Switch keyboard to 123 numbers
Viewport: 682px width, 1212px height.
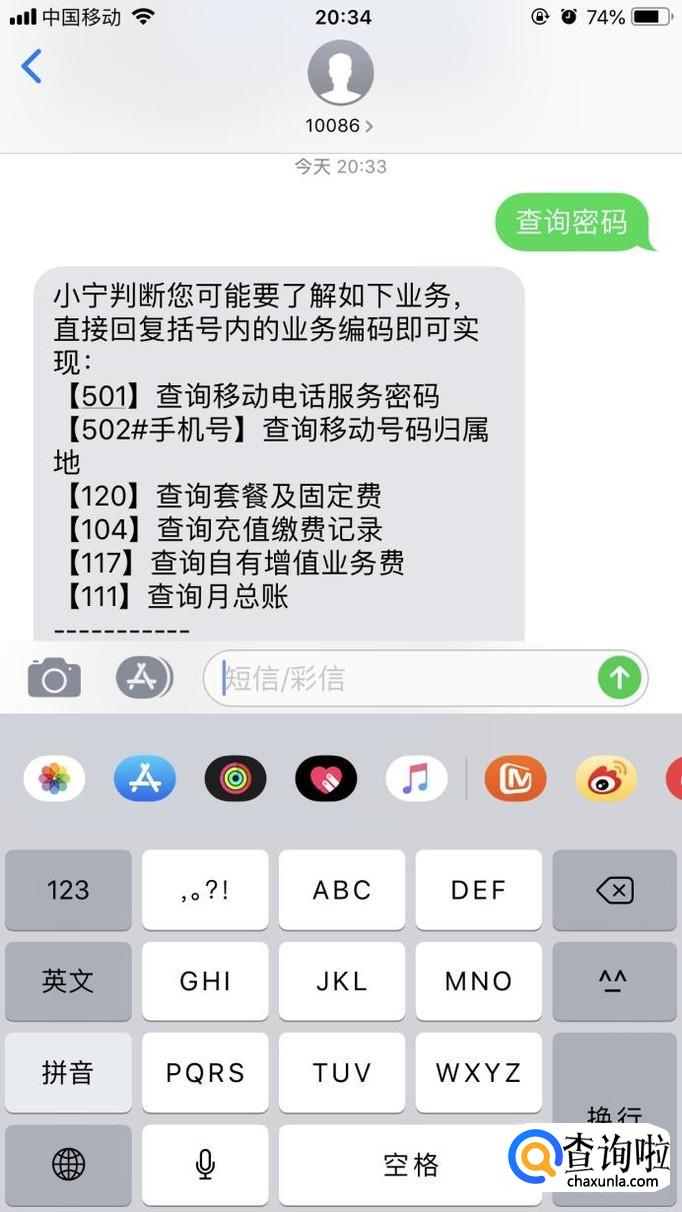click(x=68, y=890)
